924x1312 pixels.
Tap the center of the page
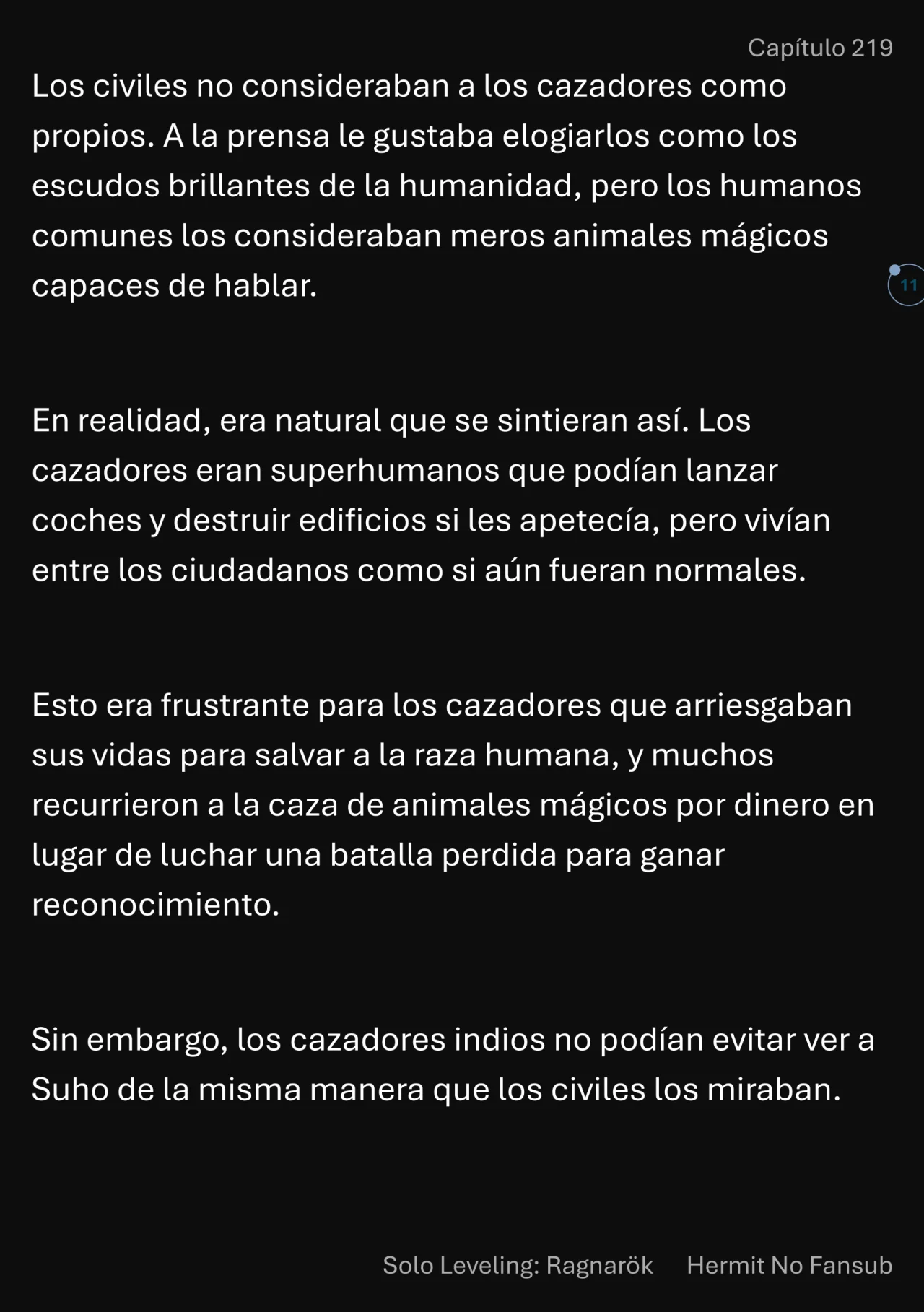[462, 656]
